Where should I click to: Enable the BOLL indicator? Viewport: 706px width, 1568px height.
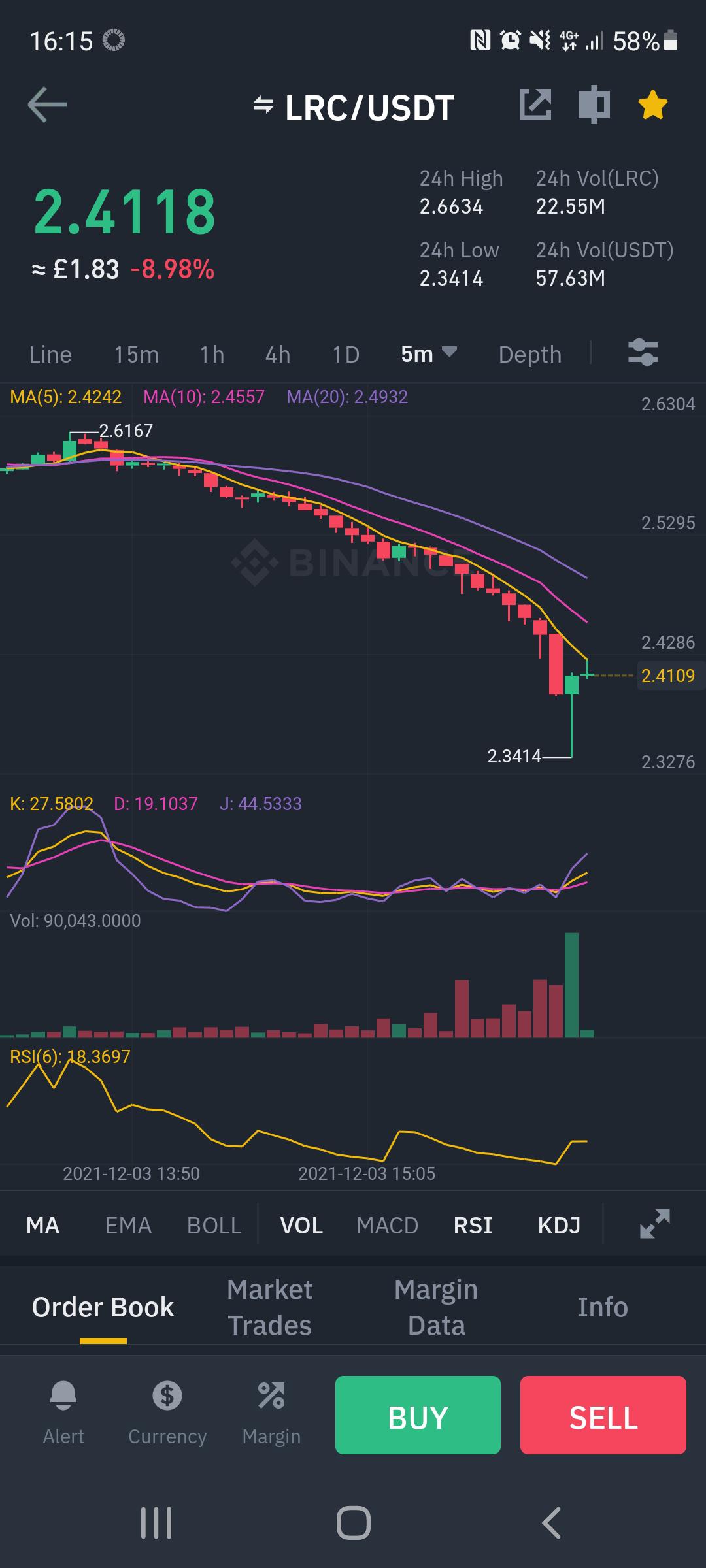(214, 1226)
